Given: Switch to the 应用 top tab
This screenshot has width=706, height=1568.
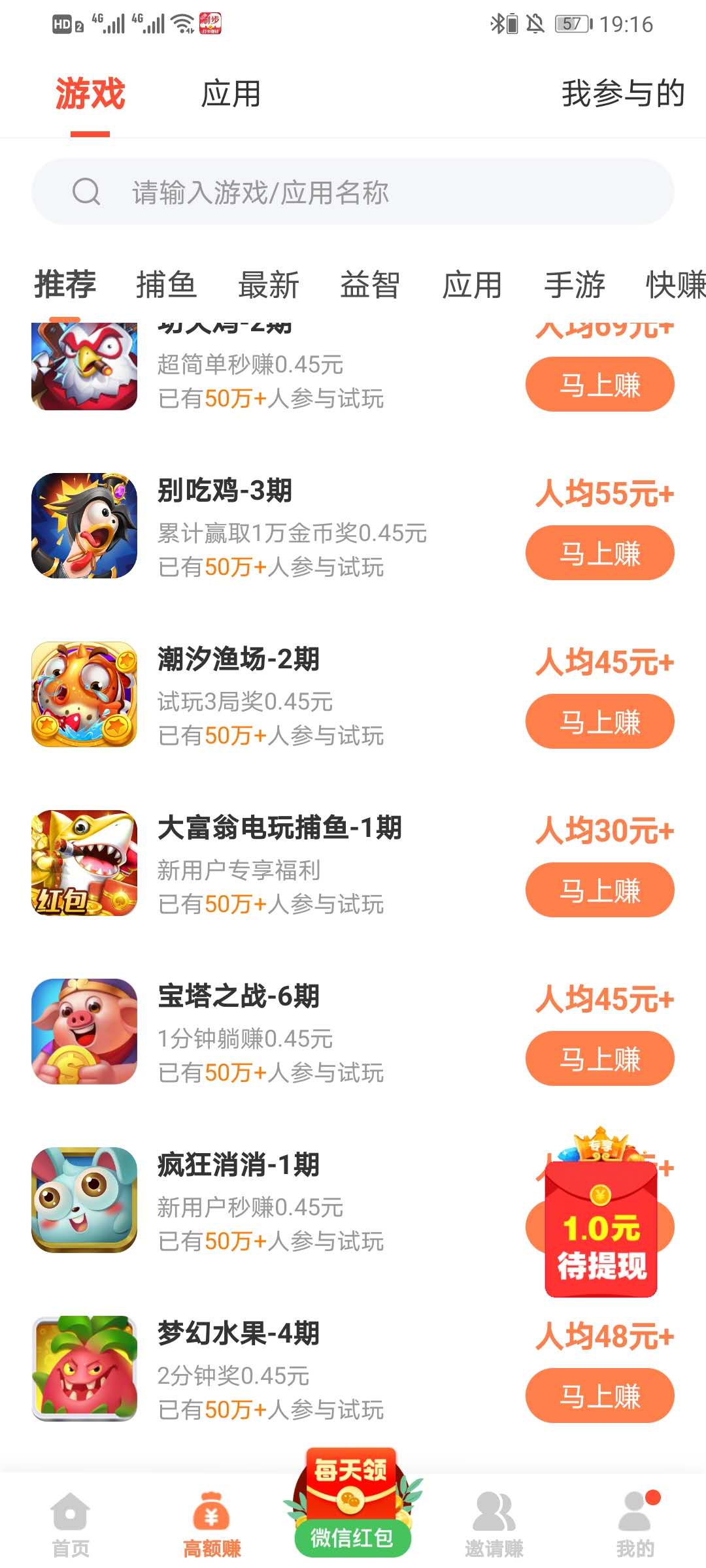Looking at the screenshot, I should pyautogui.click(x=231, y=93).
